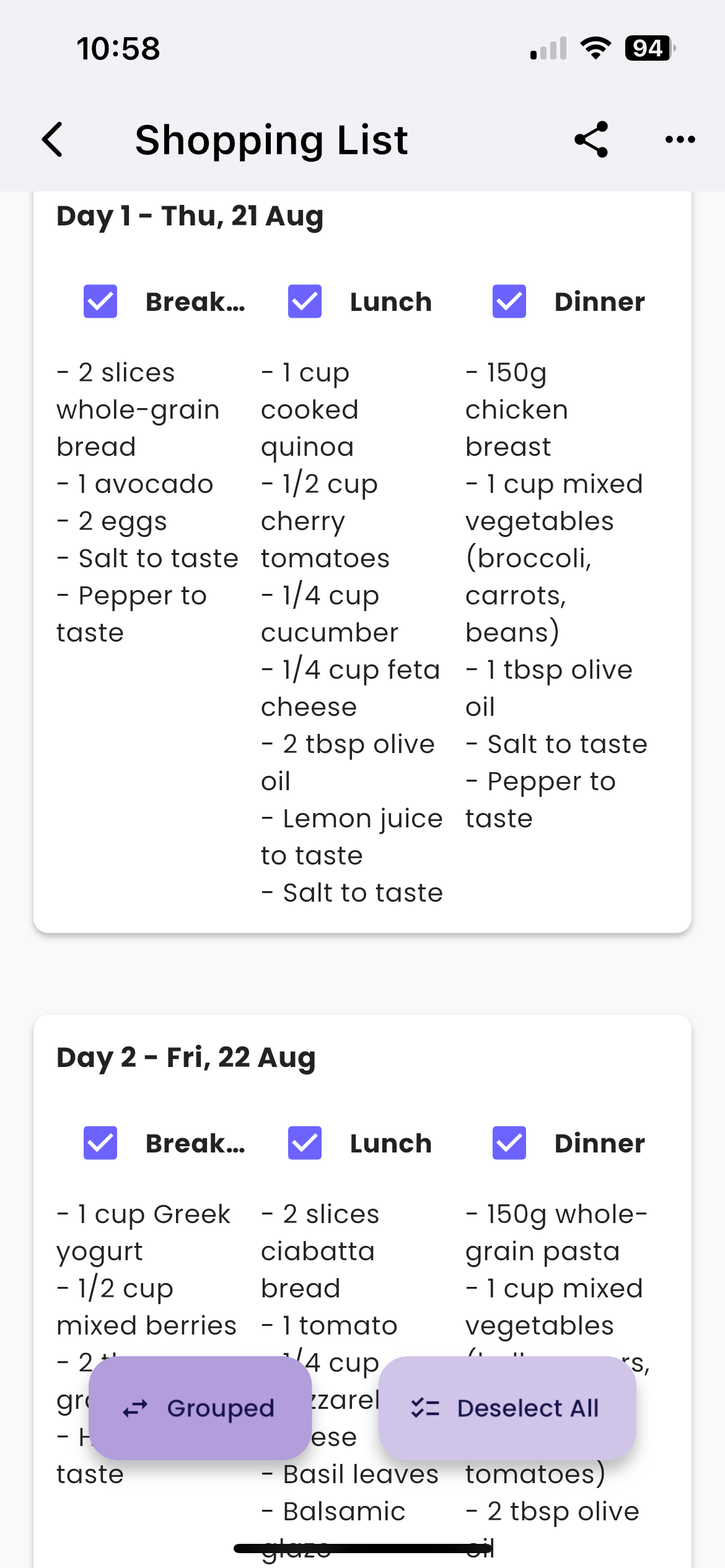Uncheck Lunch under Day 2
The image size is (725, 1568).
305,1143
